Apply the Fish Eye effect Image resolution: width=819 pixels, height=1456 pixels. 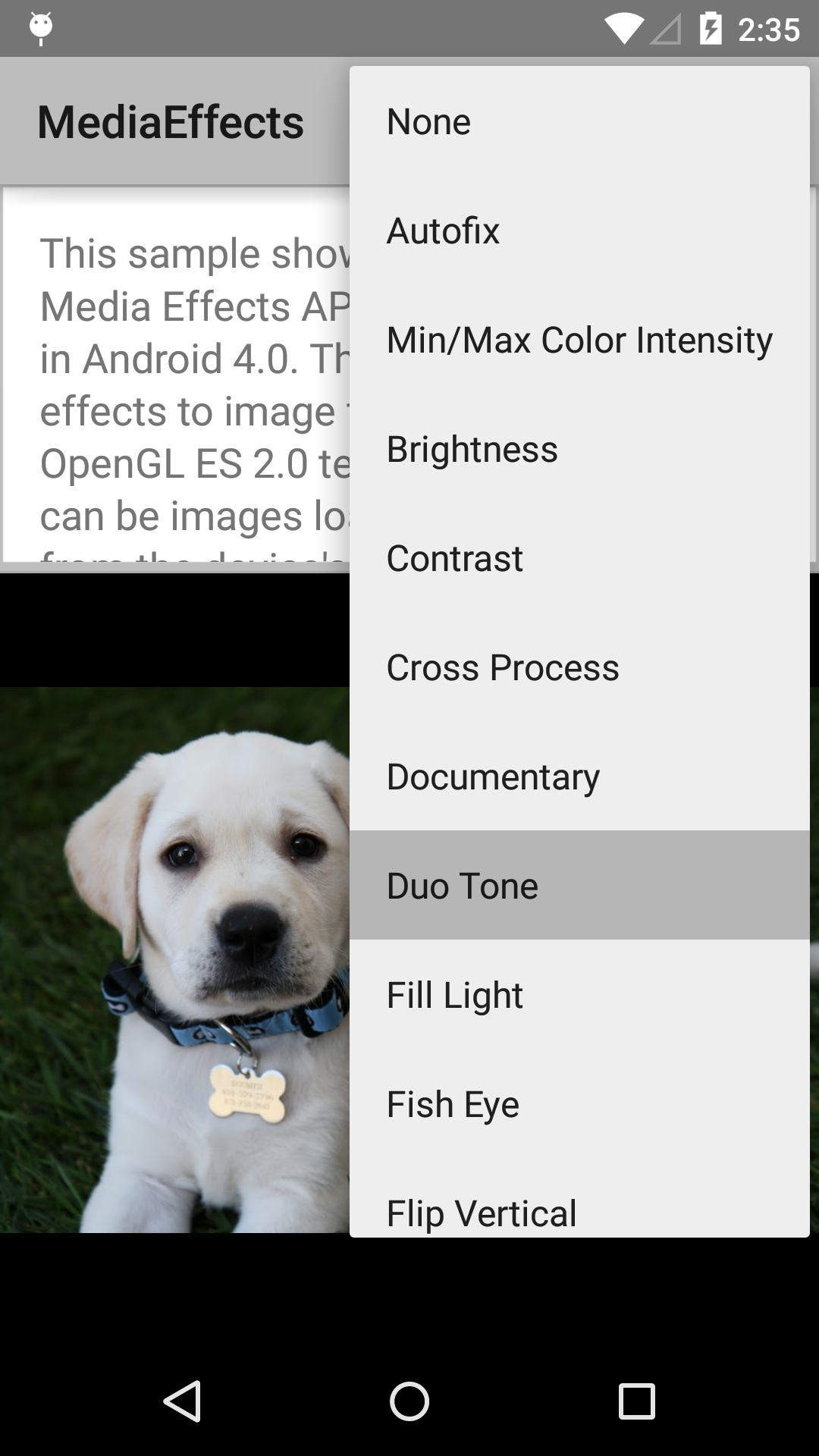tap(579, 1103)
